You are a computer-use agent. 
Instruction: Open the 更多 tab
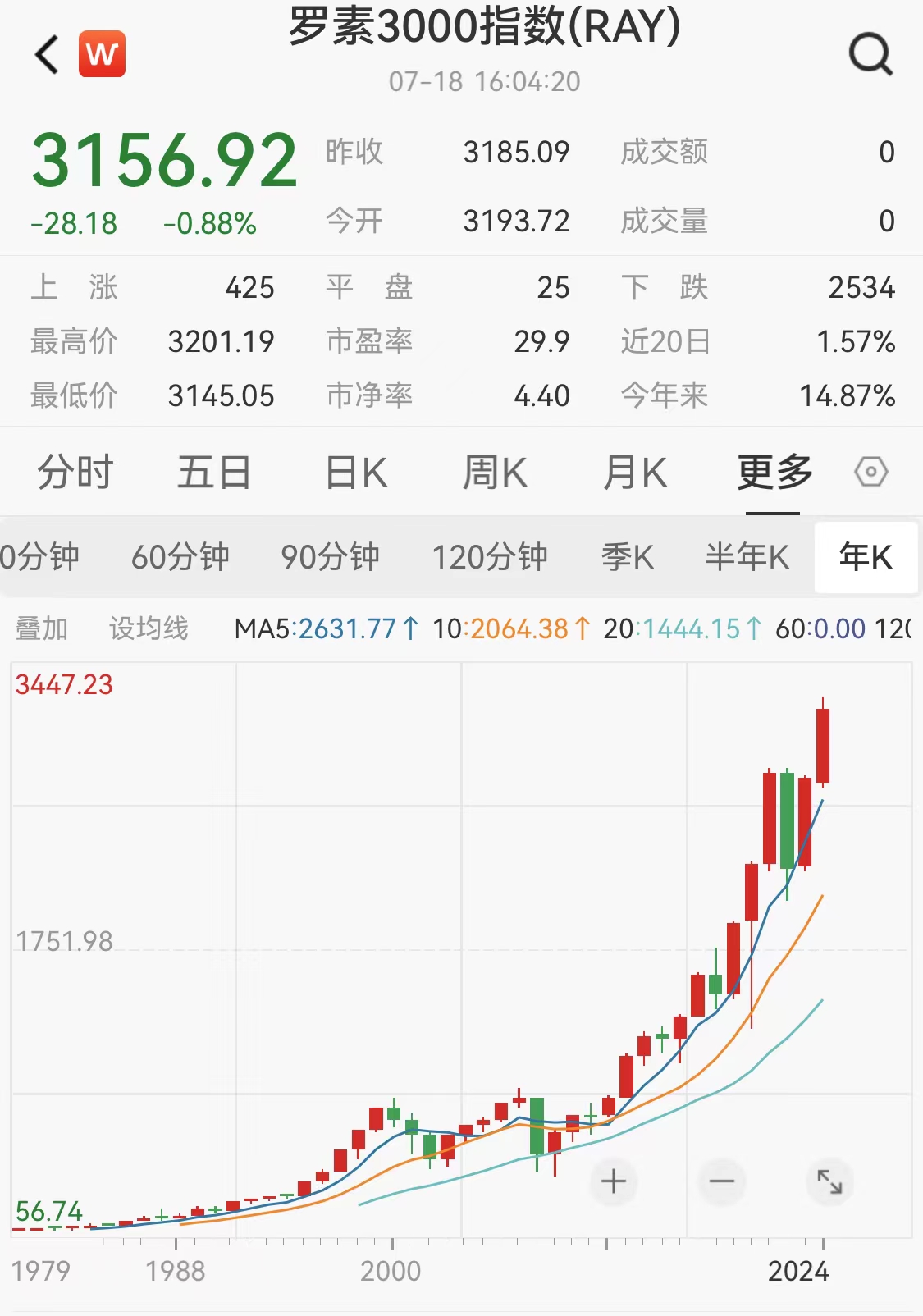pyautogui.click(x=774, y=473)
